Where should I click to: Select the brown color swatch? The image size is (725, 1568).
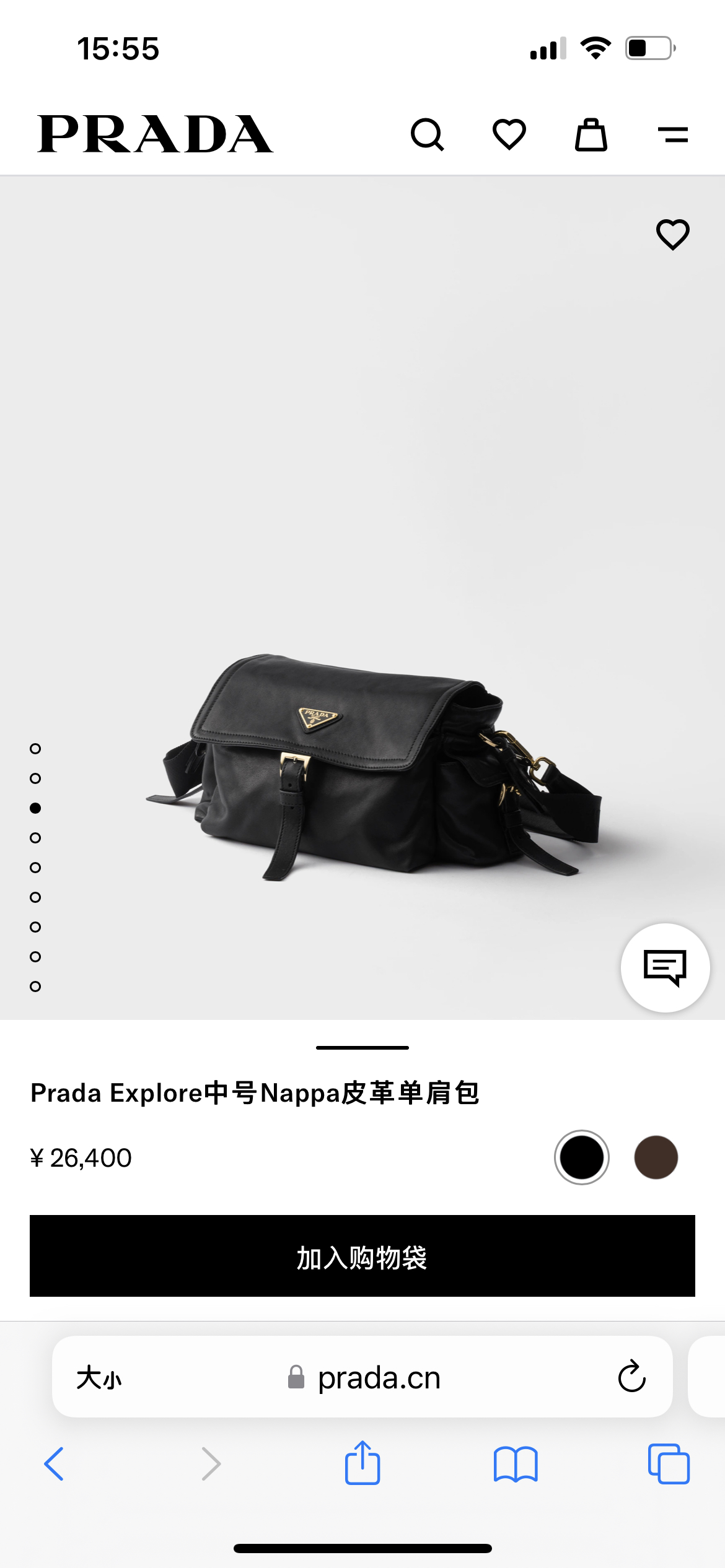(x=656, y=1157)
